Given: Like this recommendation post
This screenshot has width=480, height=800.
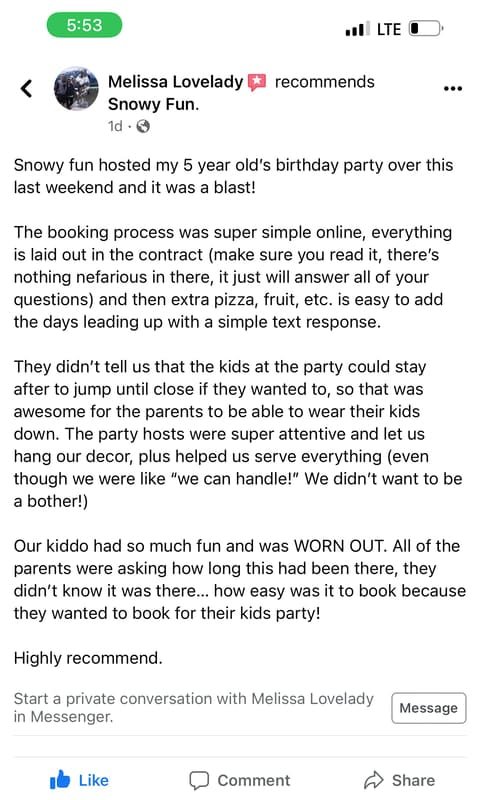Looking at the screenshot, I should pyautogui.click(x=79, y=780).
